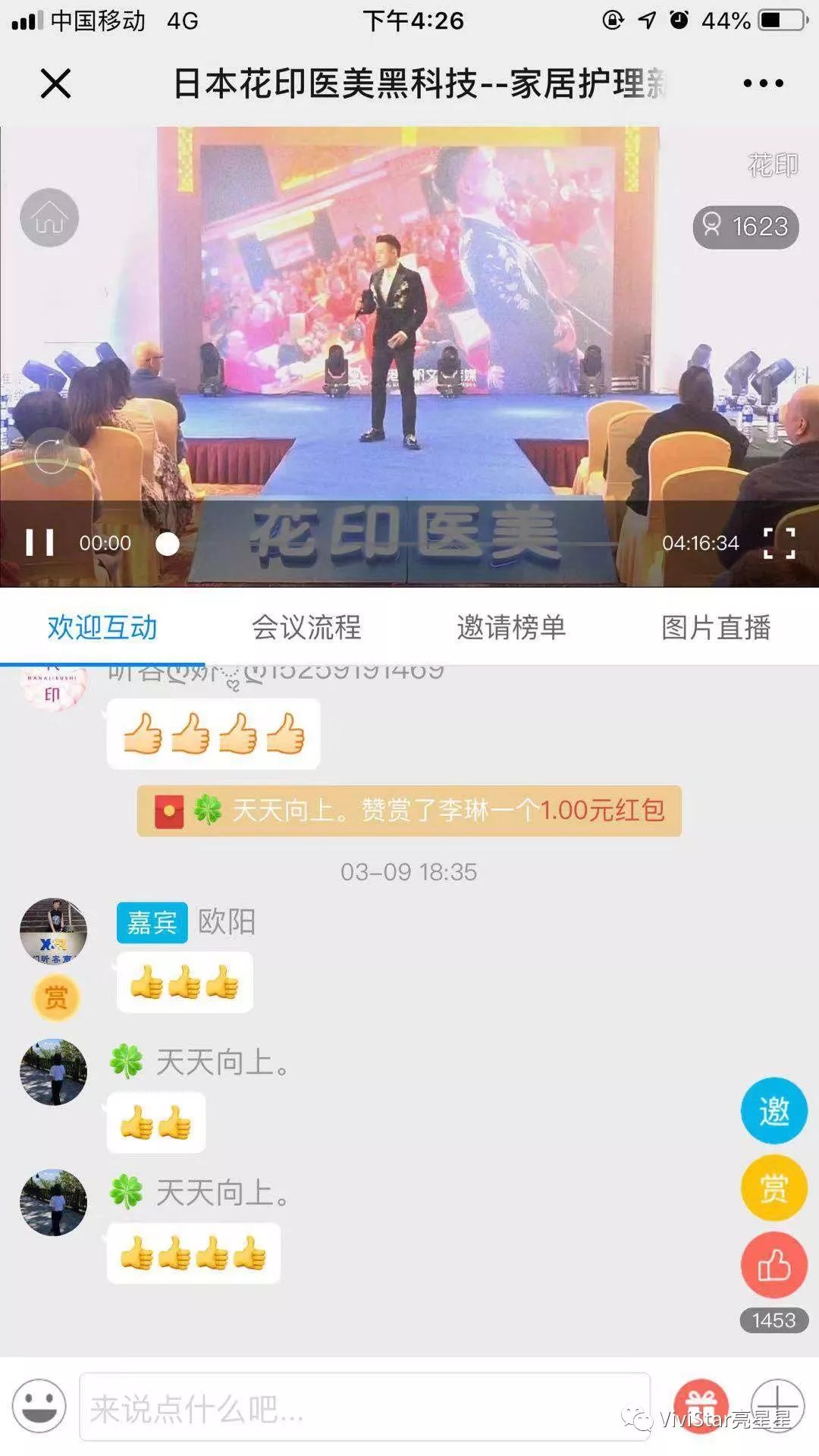Switch to 会议流程 tab
The height and width of the screenshot is (1456, 819).
tap(306, 628)
